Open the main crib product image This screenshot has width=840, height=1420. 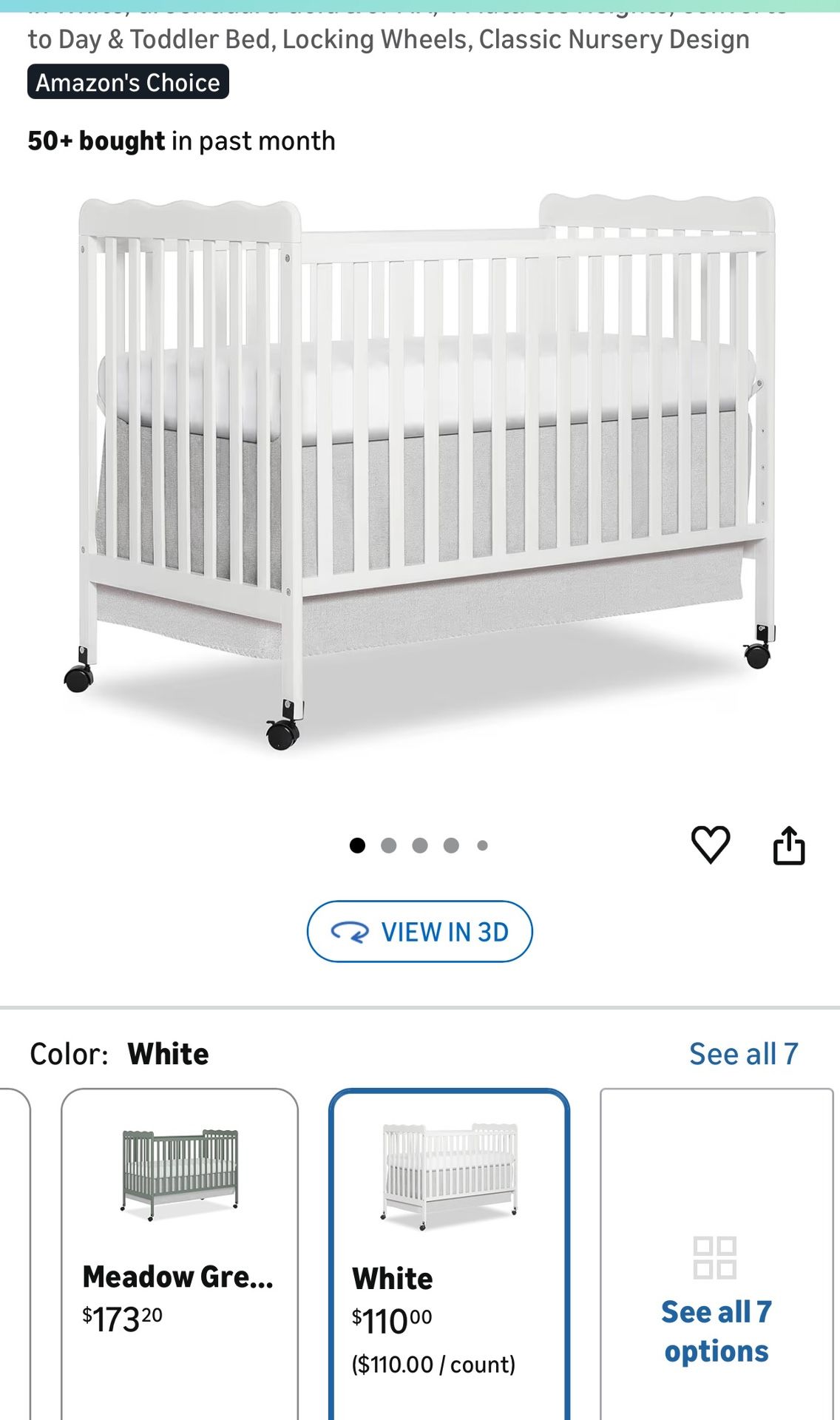point(420,473)
